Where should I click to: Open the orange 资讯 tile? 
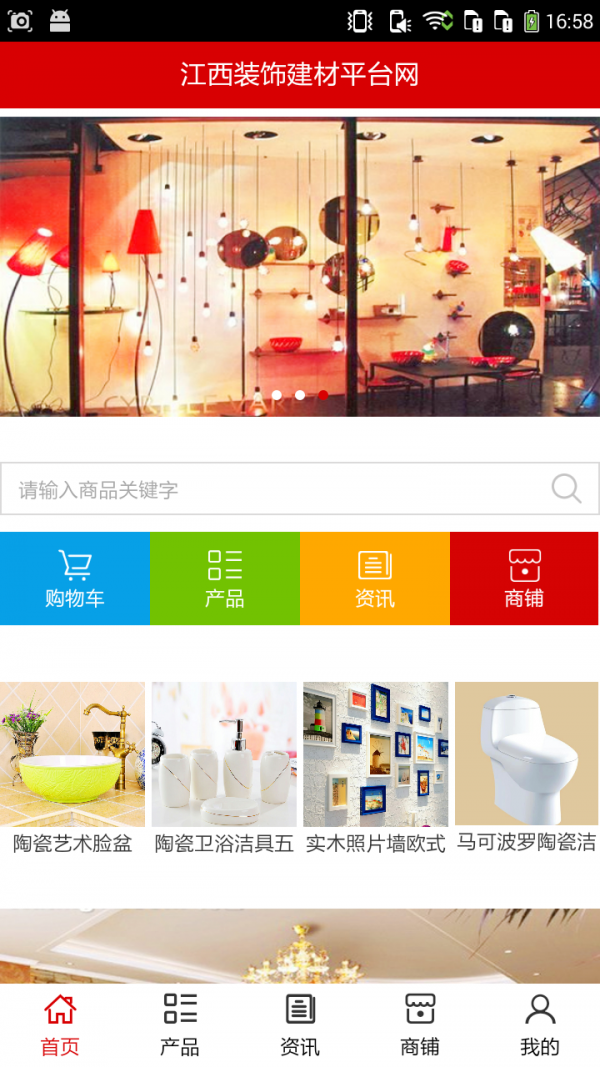375,578
